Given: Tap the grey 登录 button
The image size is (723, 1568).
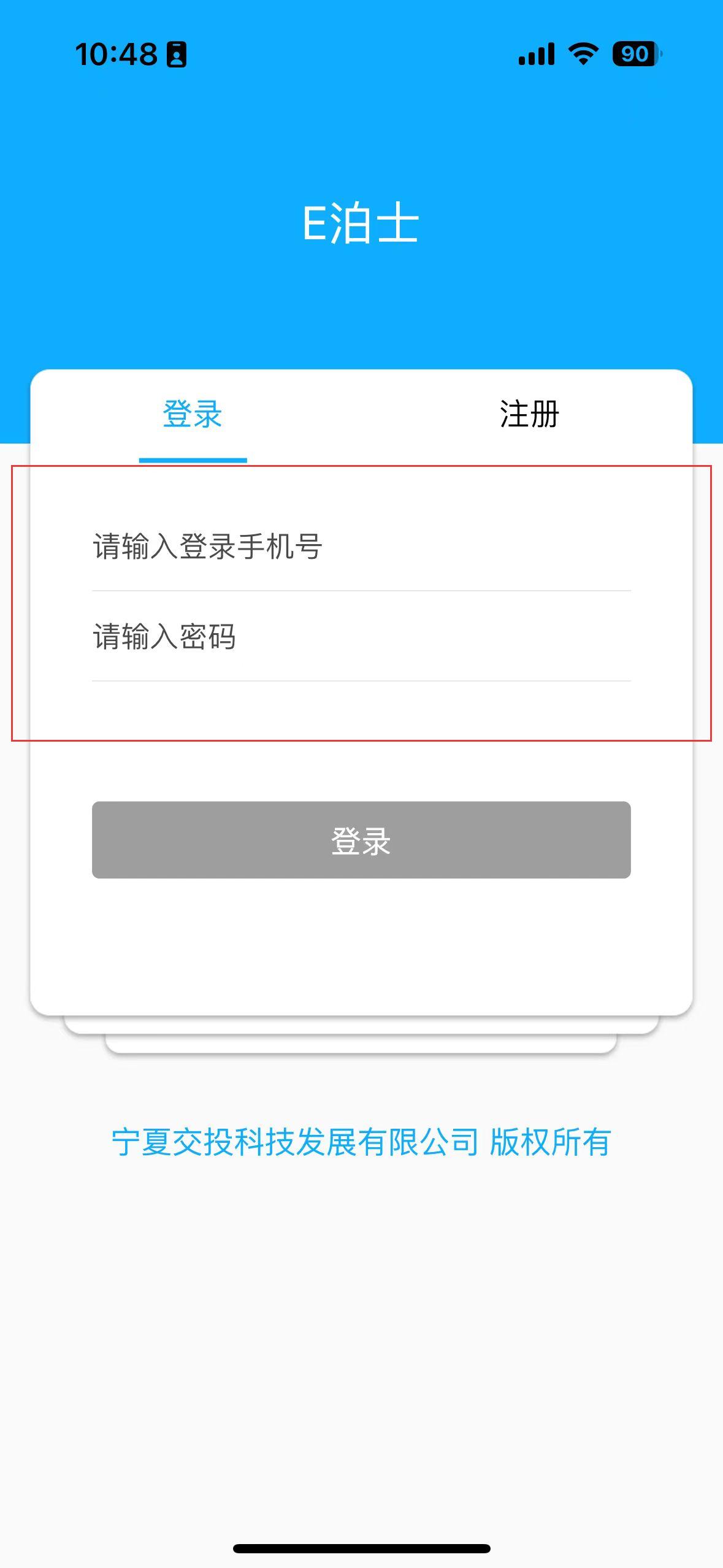Looking at the screenshot, I should (x=361, y=840).
